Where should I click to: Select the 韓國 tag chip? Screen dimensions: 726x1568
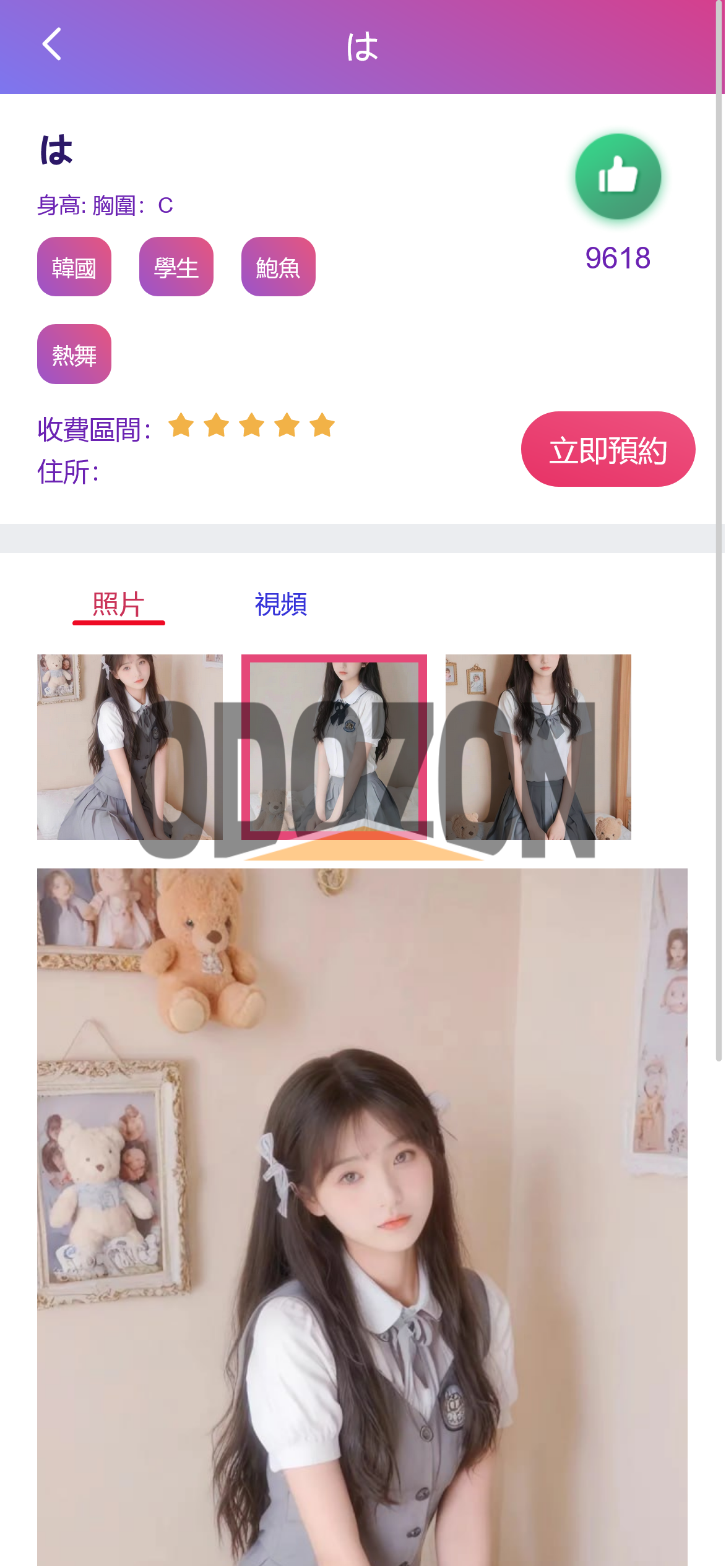pyautogui.click(x=74, y=267)
